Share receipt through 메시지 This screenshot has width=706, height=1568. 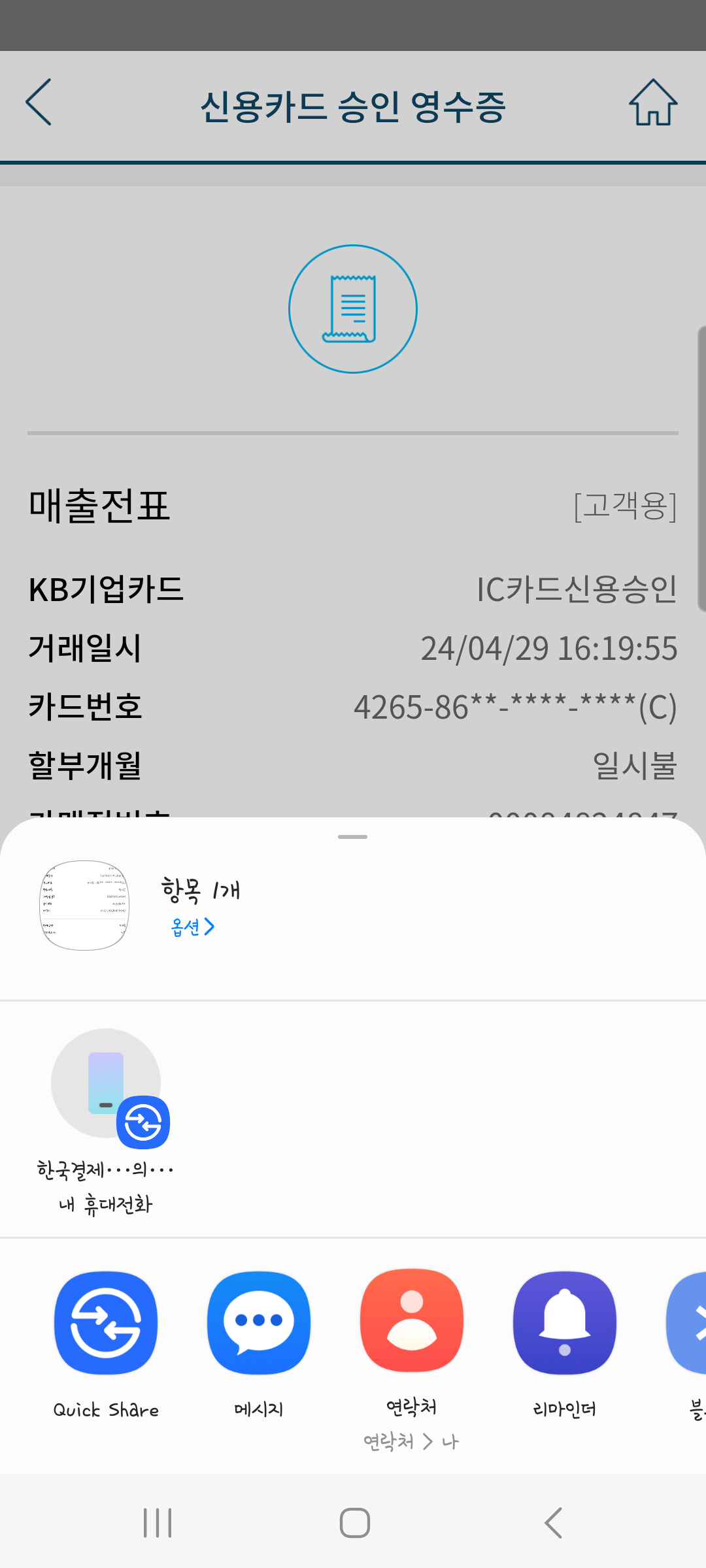259,1323
